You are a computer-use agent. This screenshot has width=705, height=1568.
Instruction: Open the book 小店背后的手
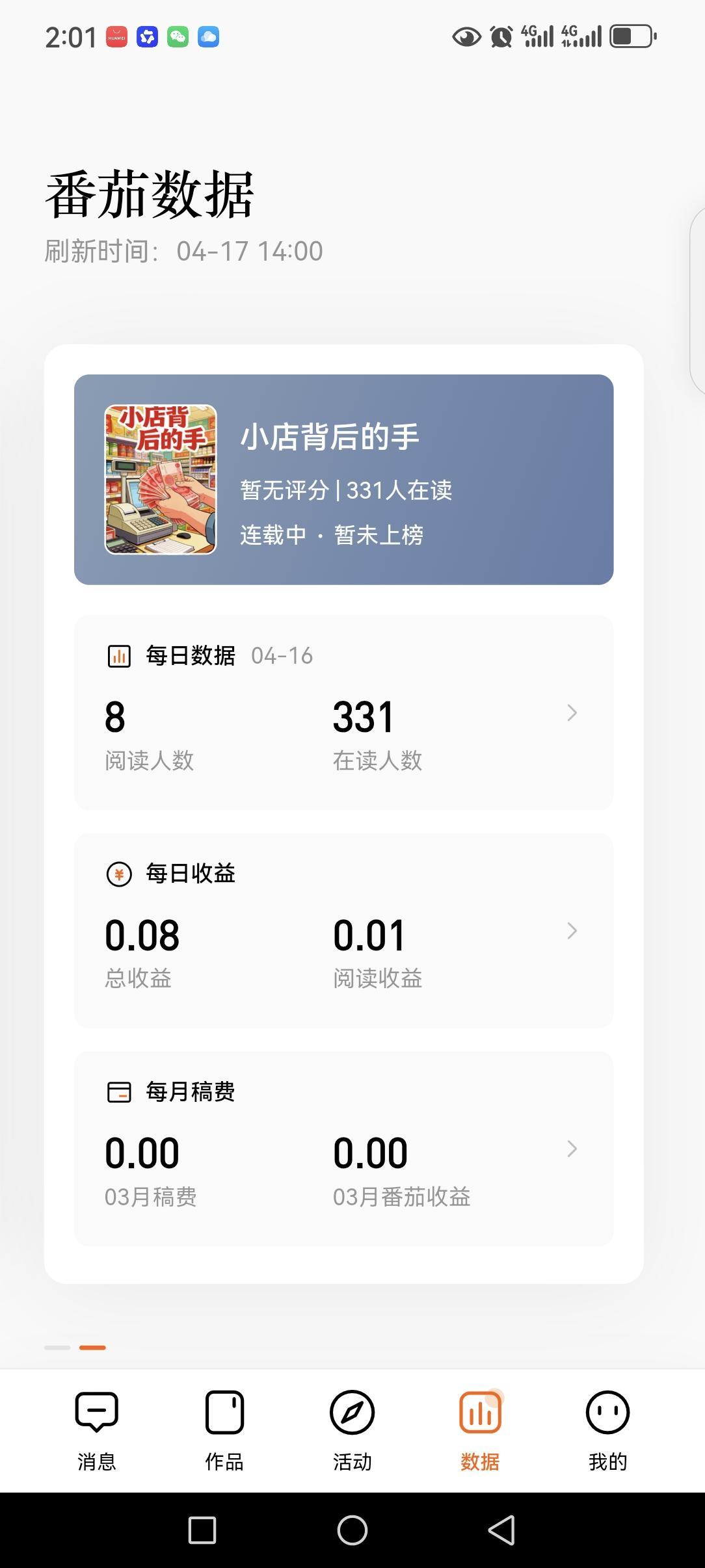328,437
